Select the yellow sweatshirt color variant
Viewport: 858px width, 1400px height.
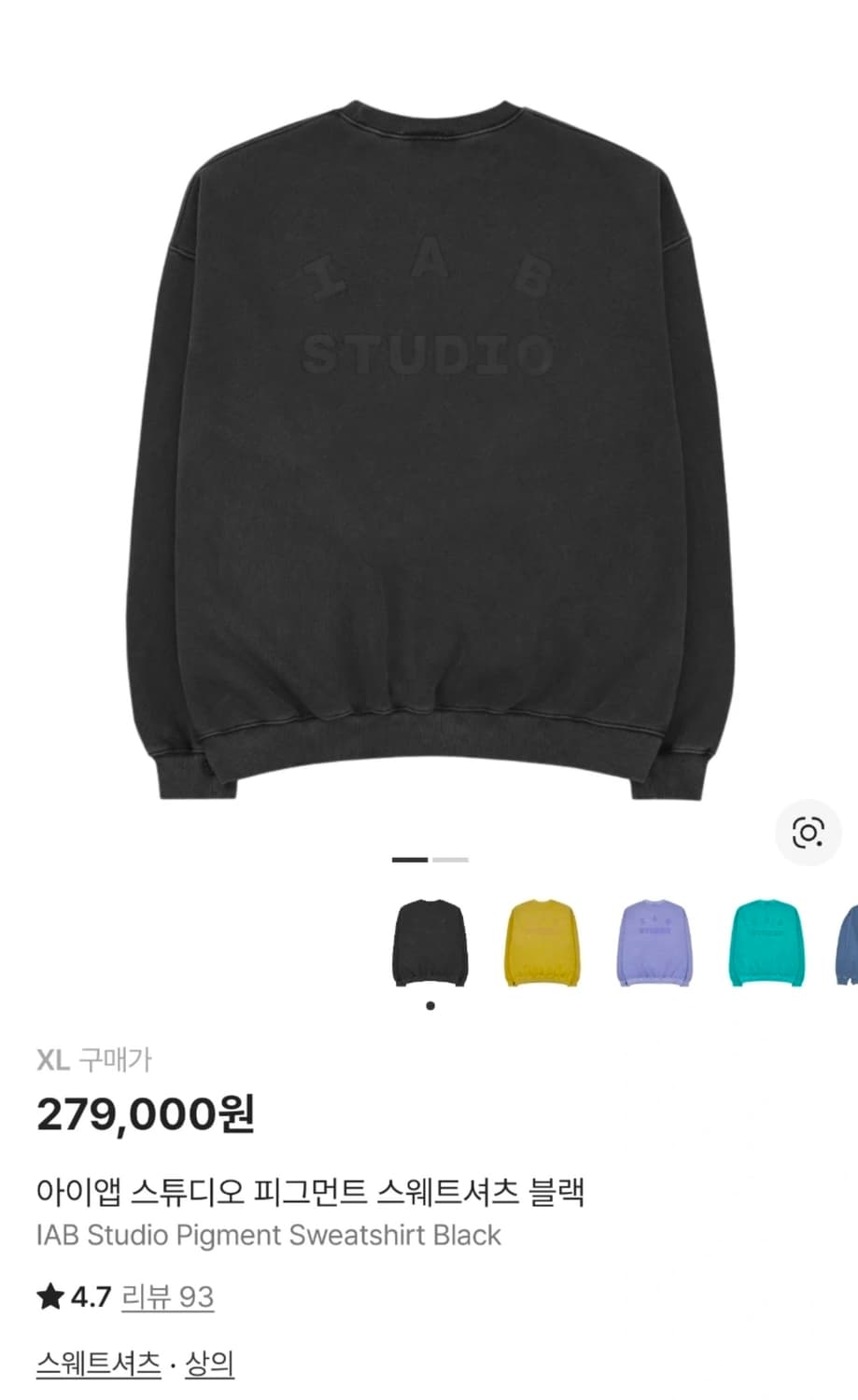(x=542, y=945)
